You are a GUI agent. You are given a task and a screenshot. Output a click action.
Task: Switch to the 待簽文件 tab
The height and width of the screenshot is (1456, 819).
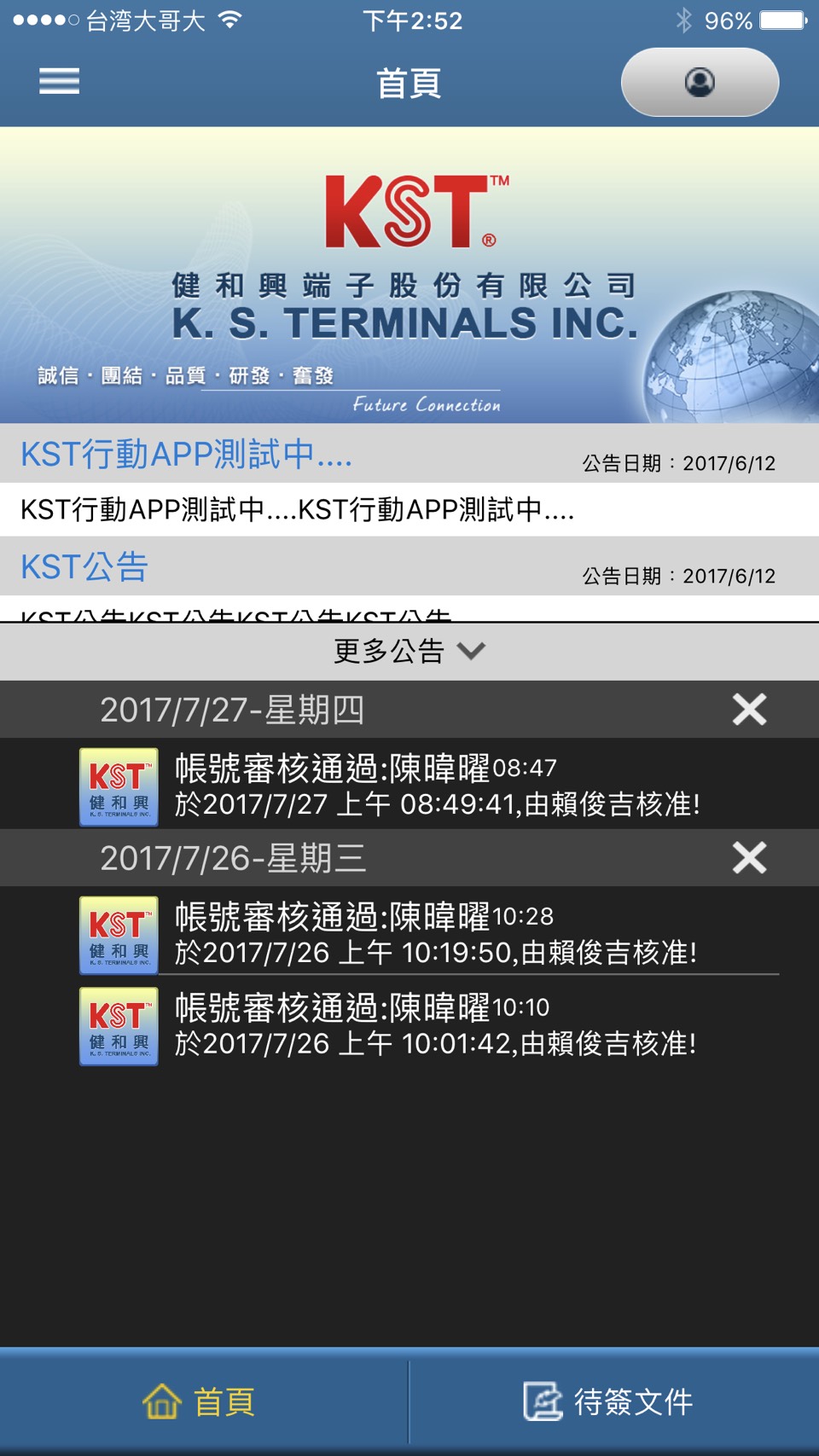[609, 1401]
